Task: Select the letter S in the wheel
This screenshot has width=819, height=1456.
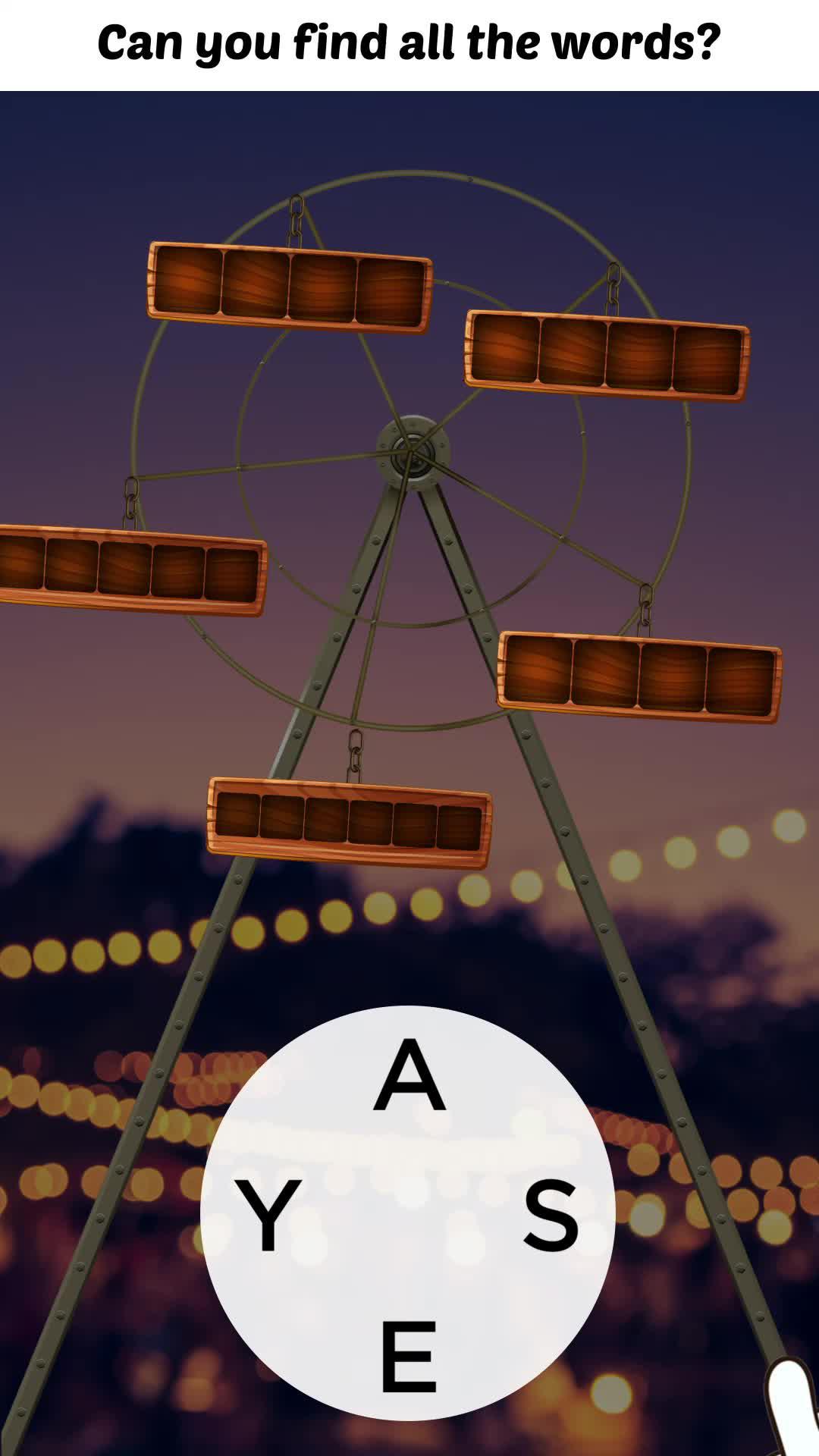Action: 551,1216
